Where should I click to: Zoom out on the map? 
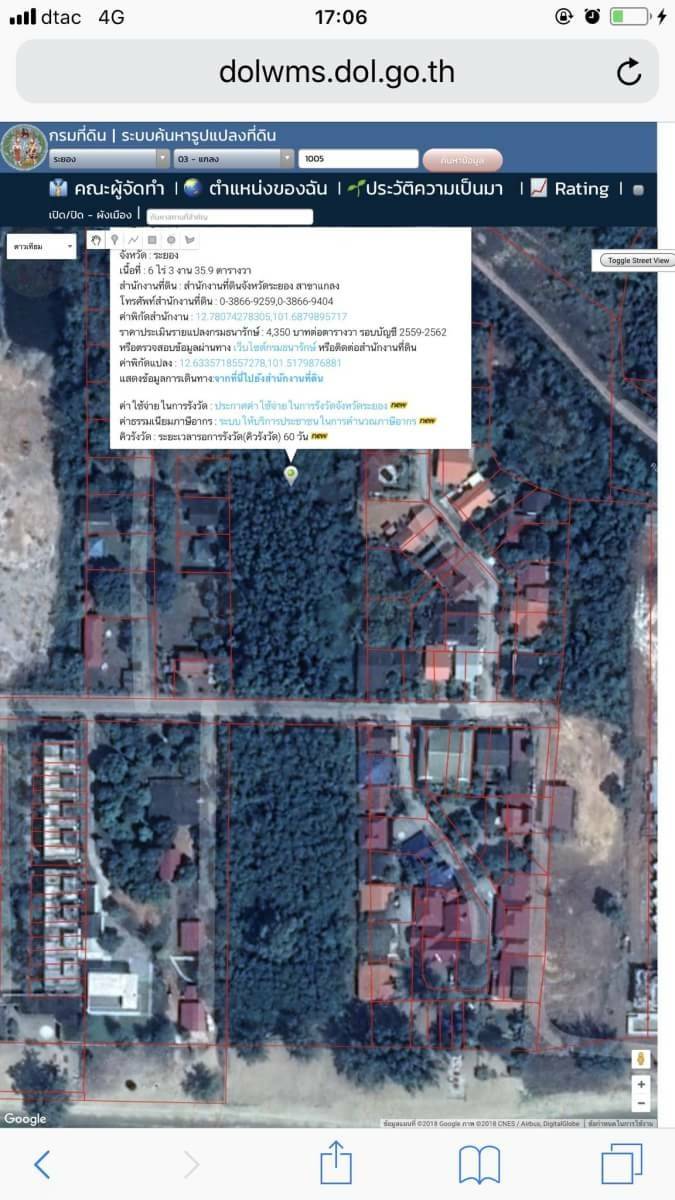[641, 1104]
